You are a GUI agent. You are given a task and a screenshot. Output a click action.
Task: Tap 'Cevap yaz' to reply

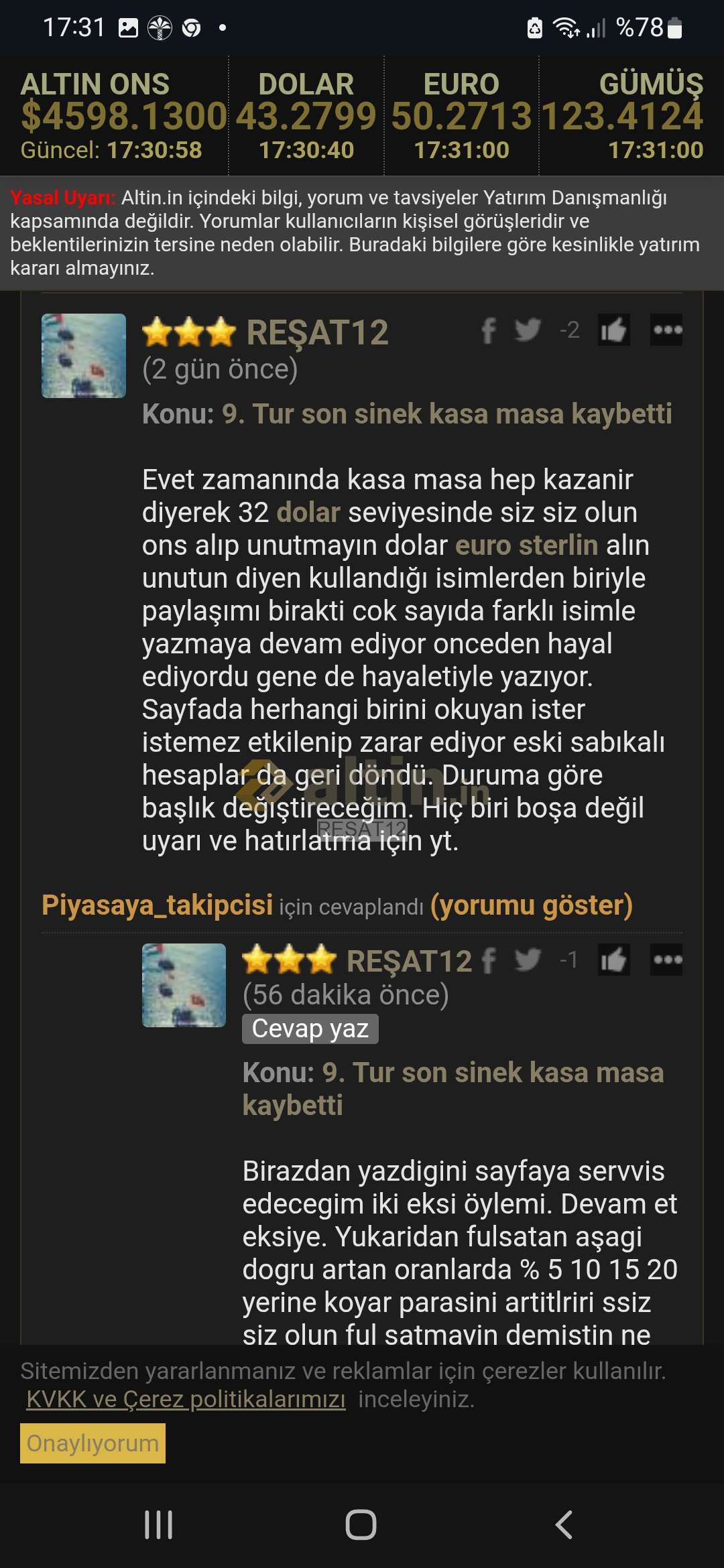tap(310, 1029)
